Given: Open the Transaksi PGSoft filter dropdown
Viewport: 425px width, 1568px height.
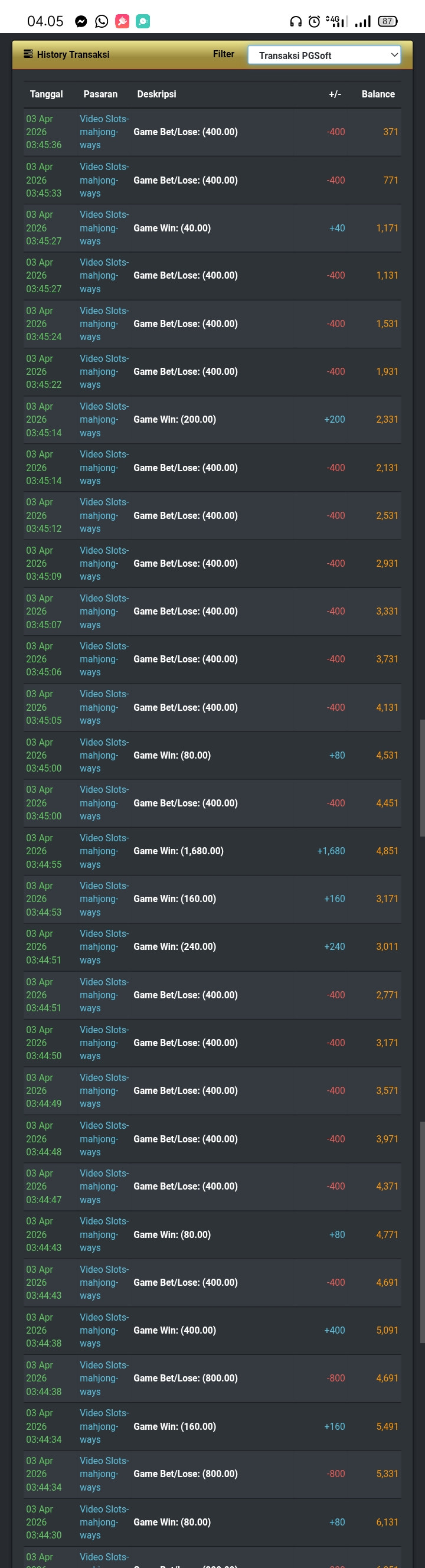Looking at the screenshot, I should (x=324, y=55).
